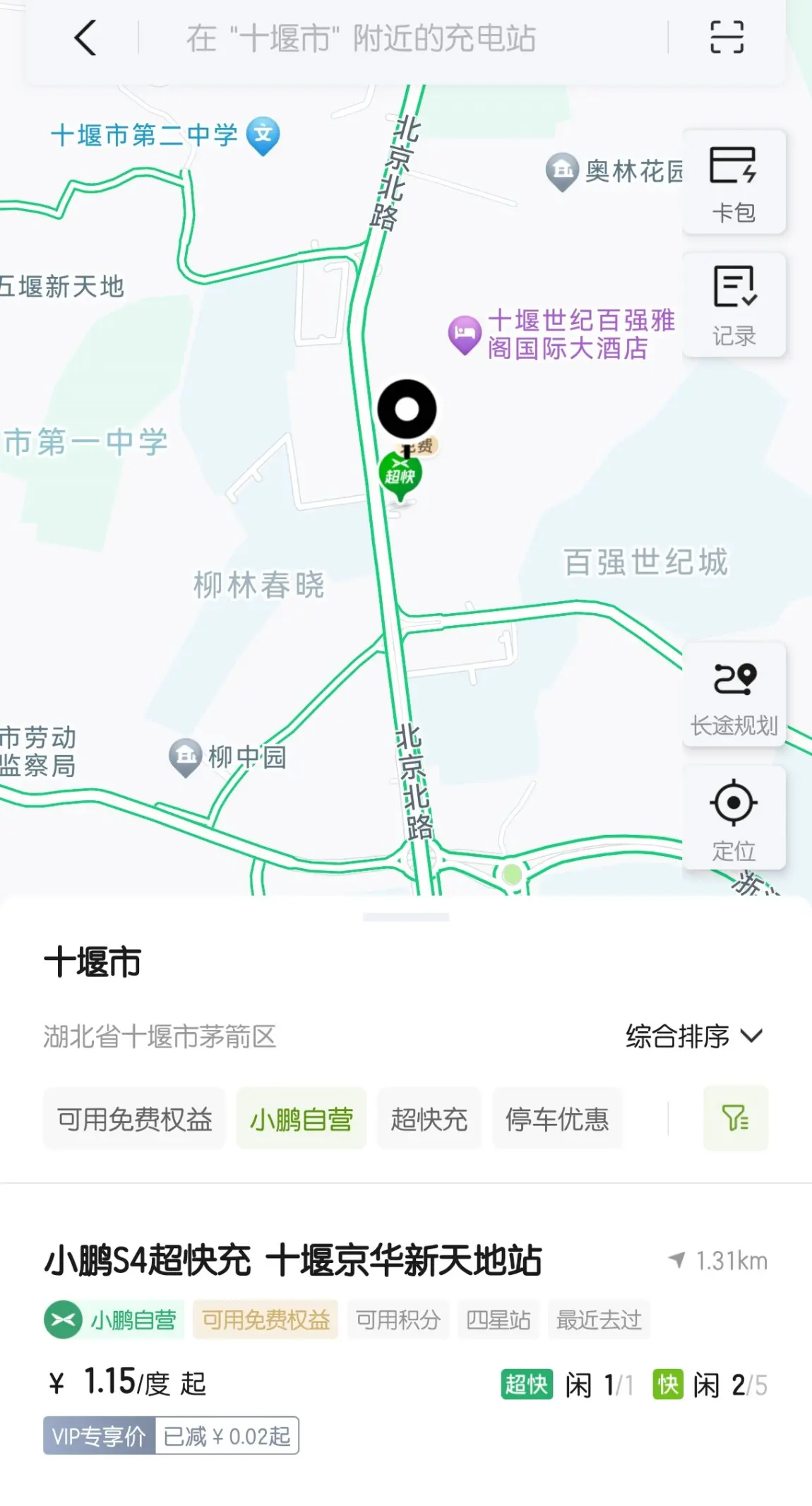This screenshot has height=1506, width=812.
Task: Open 卡包 card wallet
Action: click(x=734, y=182)
